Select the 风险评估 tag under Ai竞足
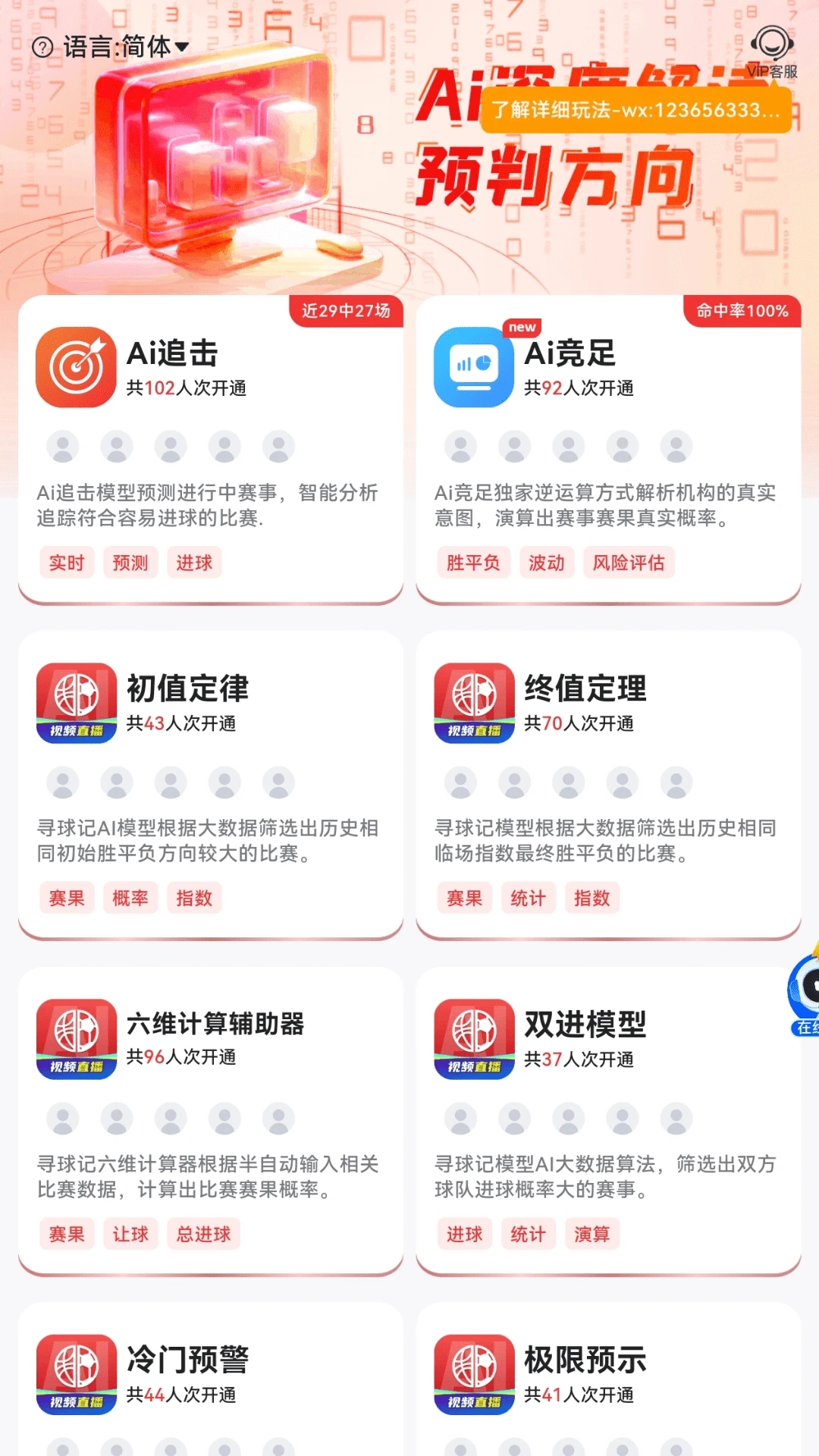819x1456 pixels. tap(628, 563)
